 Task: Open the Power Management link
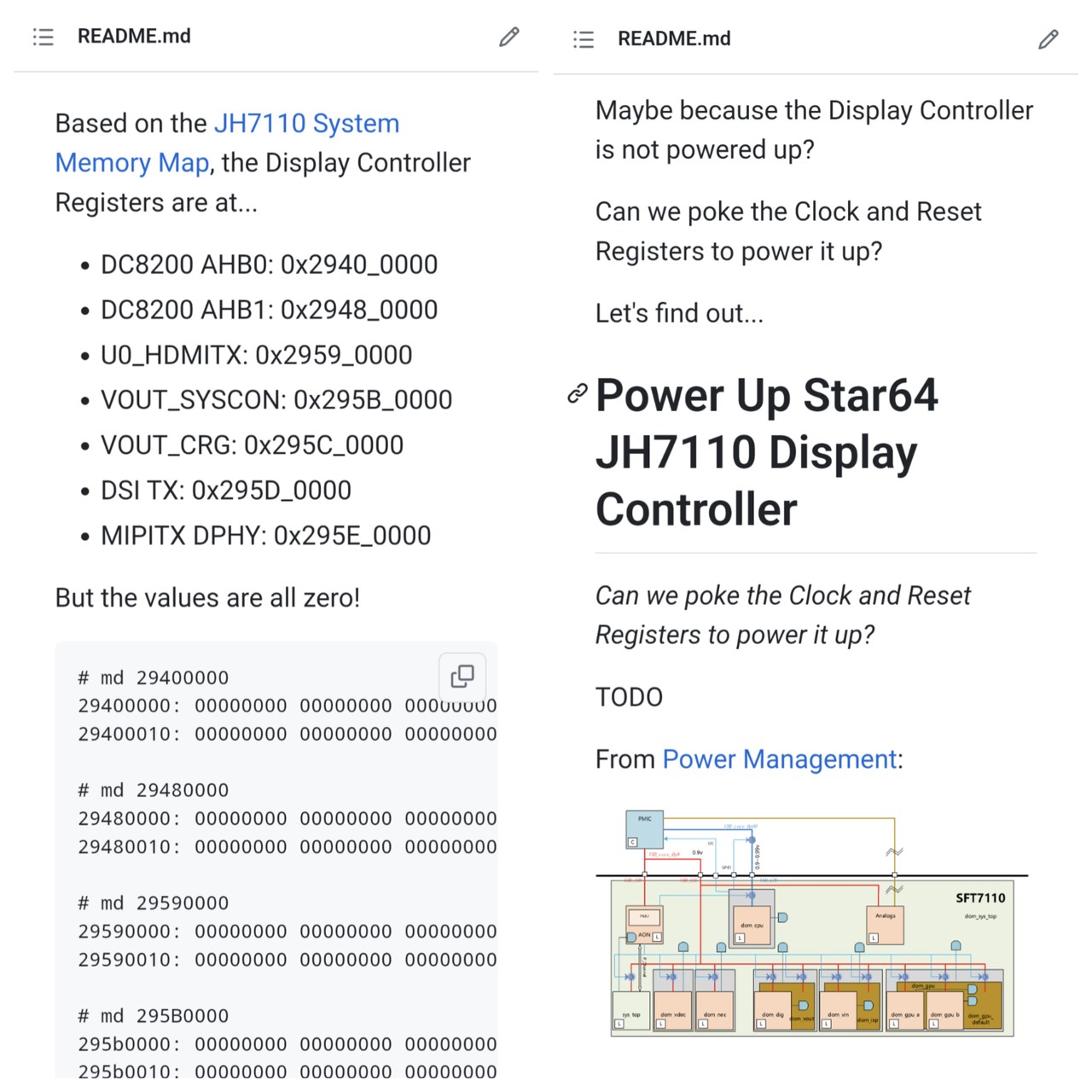(x=780, y=758)
